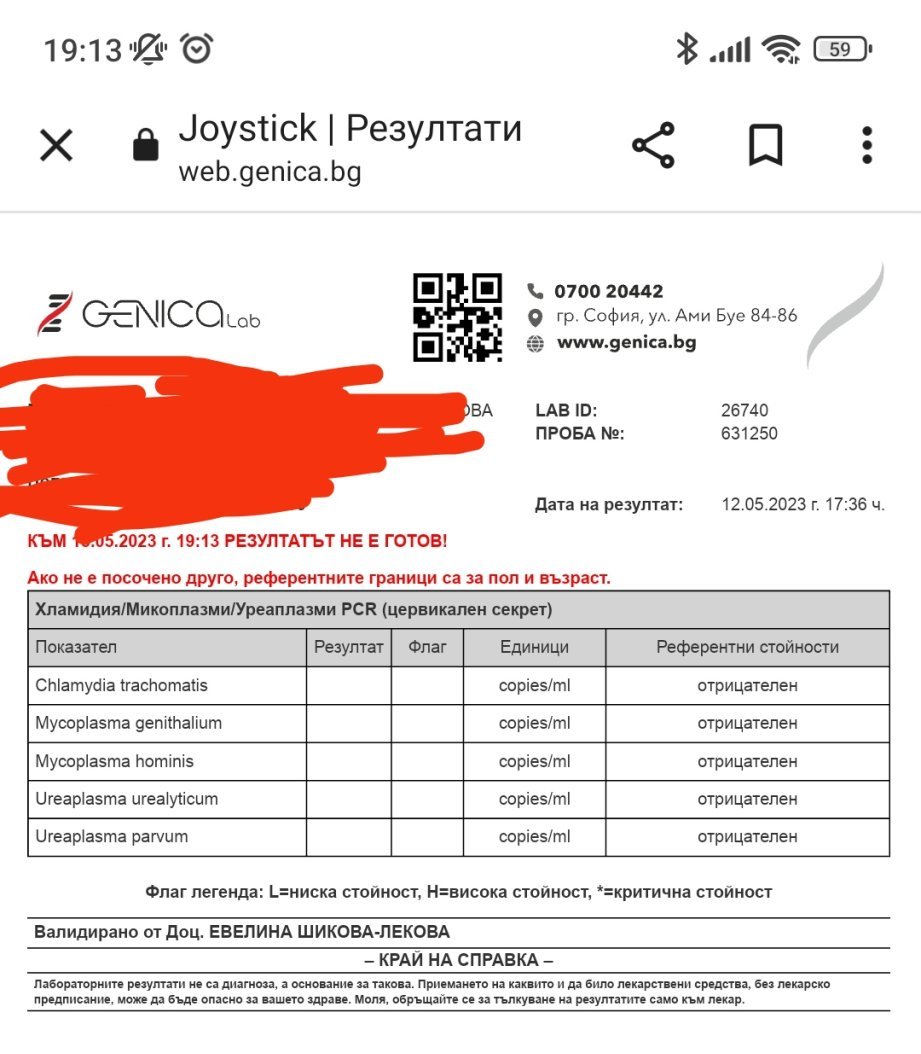This screenshot has width=921, height=1054.
Task: View site security lock info
Action: [146, 145]
